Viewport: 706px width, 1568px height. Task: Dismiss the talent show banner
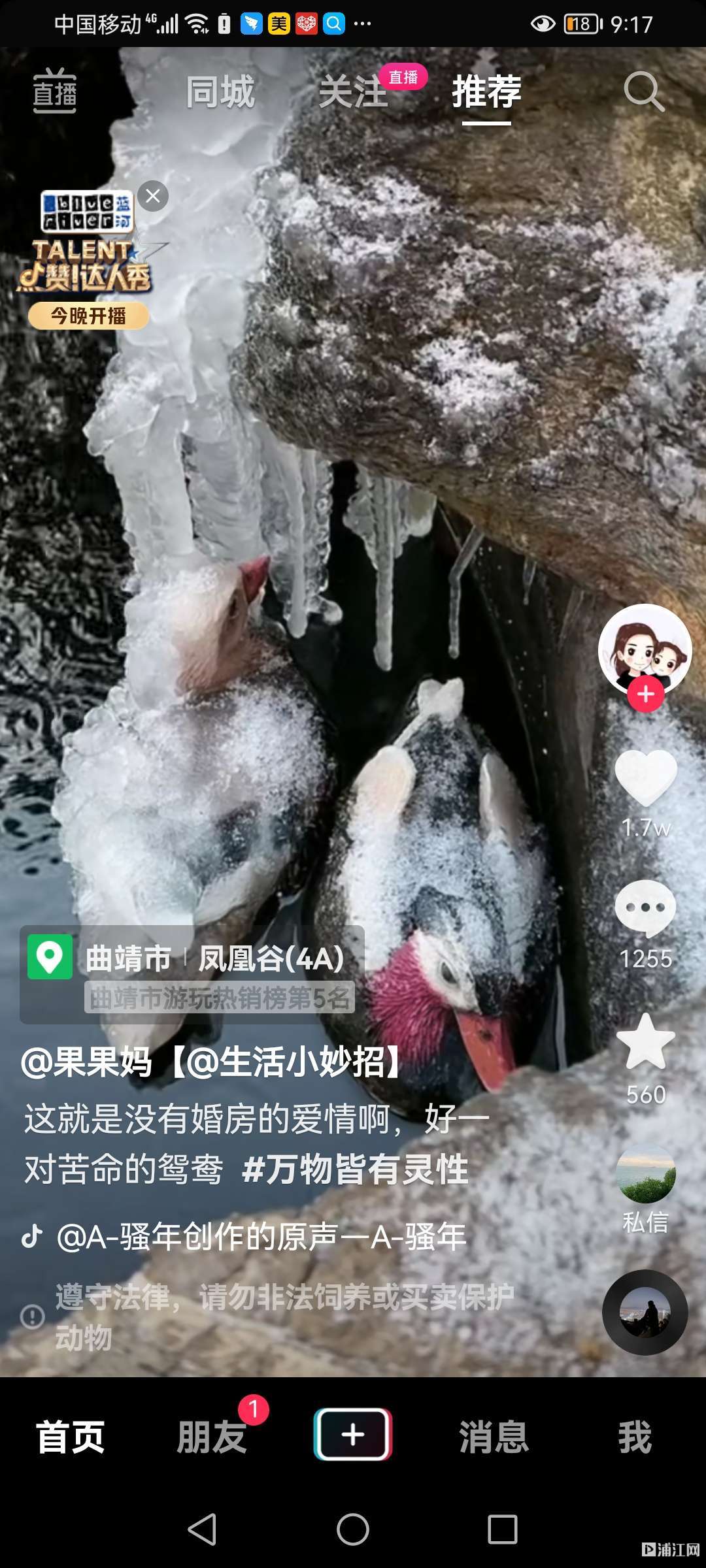click(153, 196)
